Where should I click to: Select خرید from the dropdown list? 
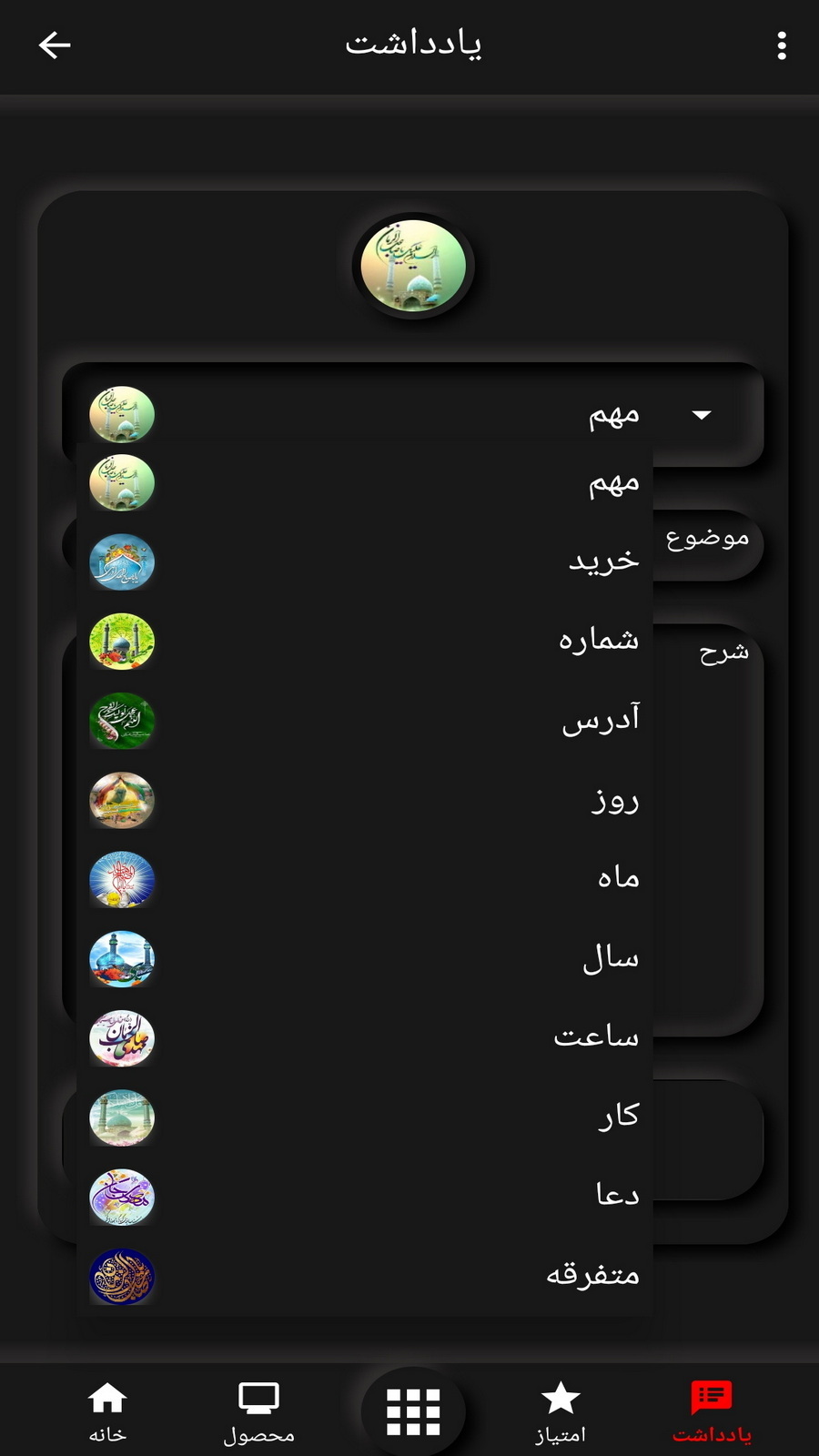coord(364,561)
